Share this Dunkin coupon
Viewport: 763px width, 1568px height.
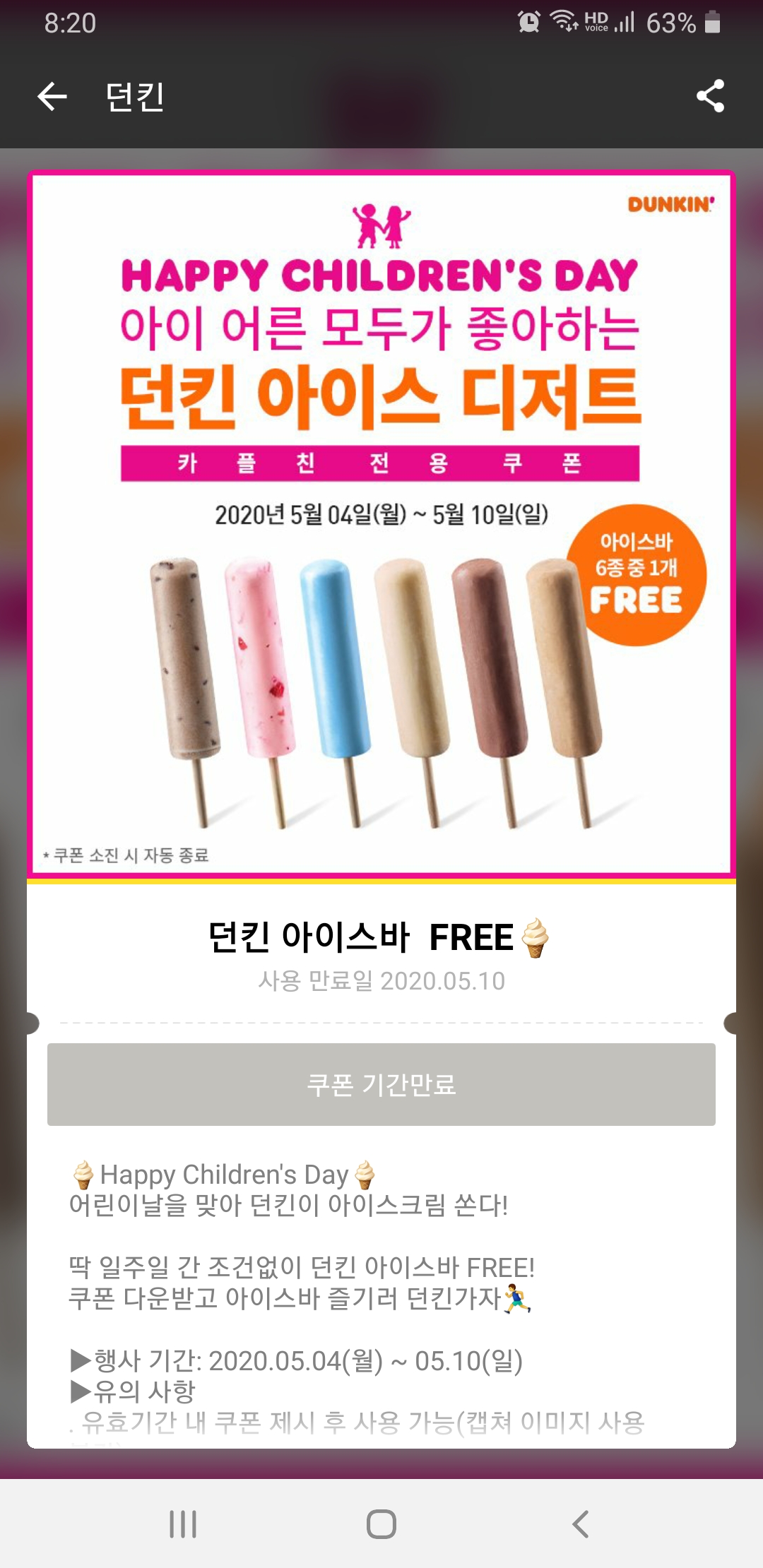[x=710, y=96]
